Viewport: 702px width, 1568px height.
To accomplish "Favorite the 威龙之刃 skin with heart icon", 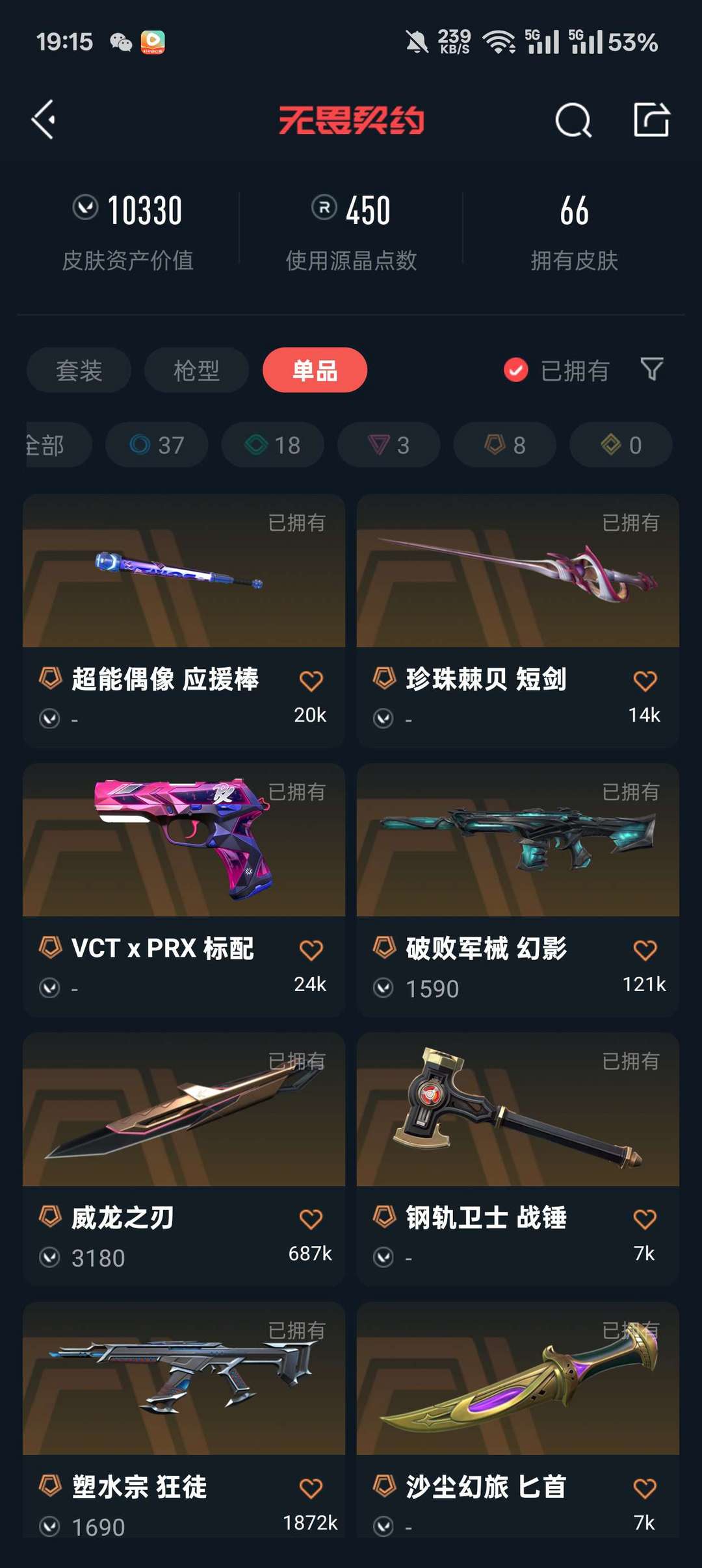I will (x=311, y=1219).
